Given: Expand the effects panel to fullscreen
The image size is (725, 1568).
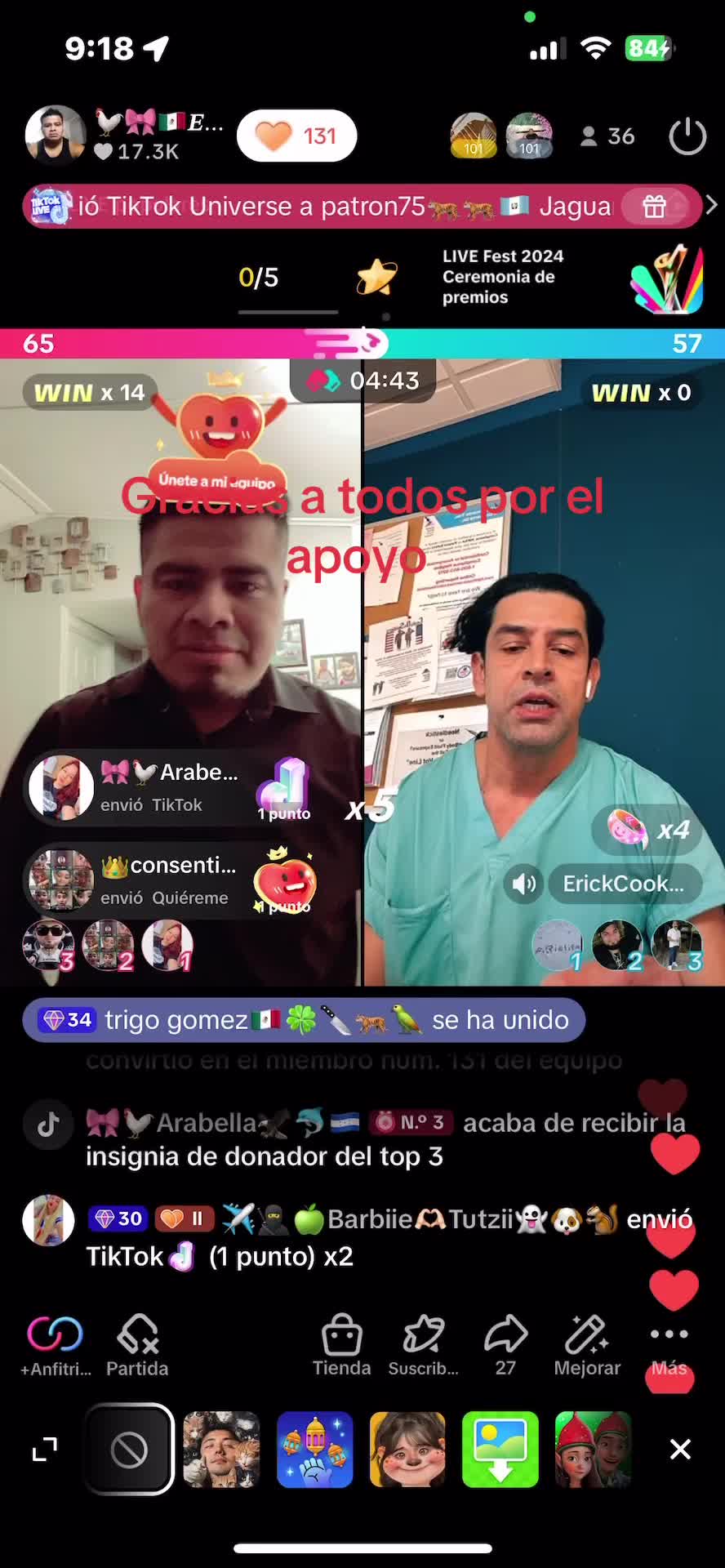Looking at the screenshot, I should coord(45,1450).
